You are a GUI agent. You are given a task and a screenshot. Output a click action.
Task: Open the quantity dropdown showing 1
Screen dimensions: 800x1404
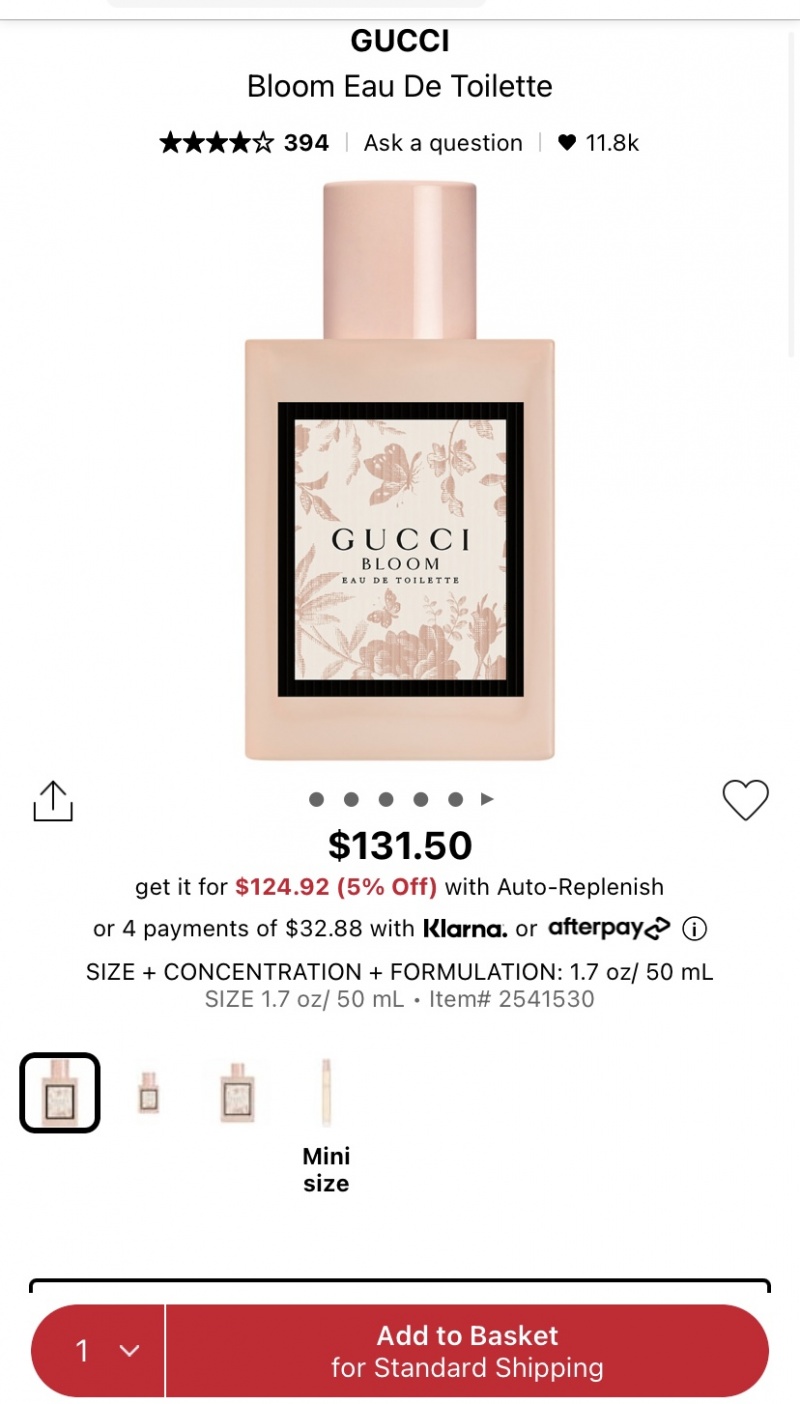(x=99, y=1351)
